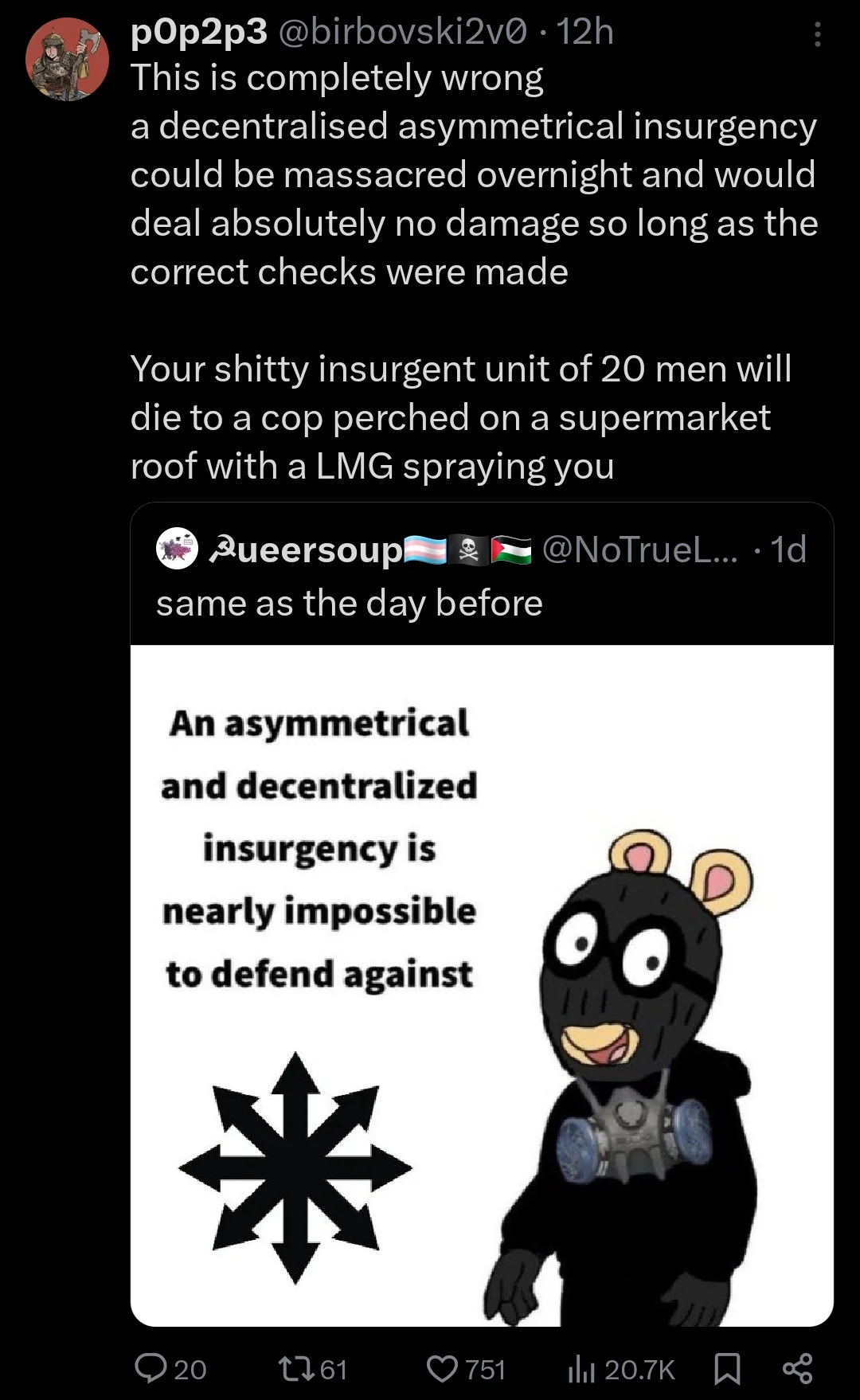The height and width of the screenshot is (1400, 860).
Task: Open the insurgency meme image
Action: (x=481, y=984)
